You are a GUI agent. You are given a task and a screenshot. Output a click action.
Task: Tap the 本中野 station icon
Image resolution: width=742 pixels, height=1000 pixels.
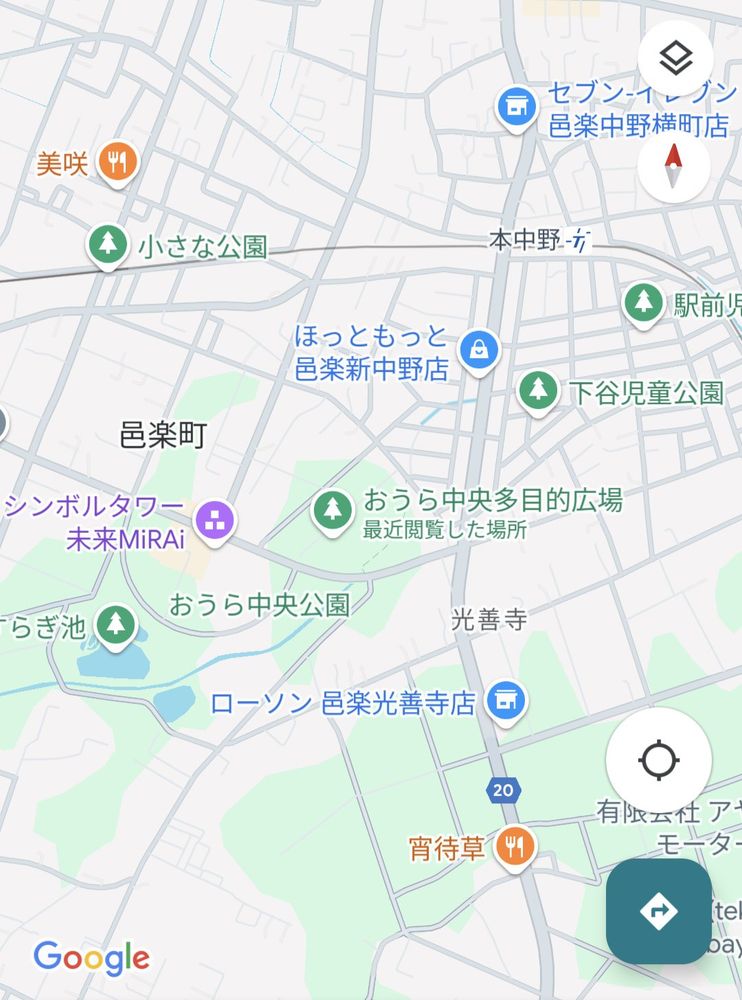579,241
